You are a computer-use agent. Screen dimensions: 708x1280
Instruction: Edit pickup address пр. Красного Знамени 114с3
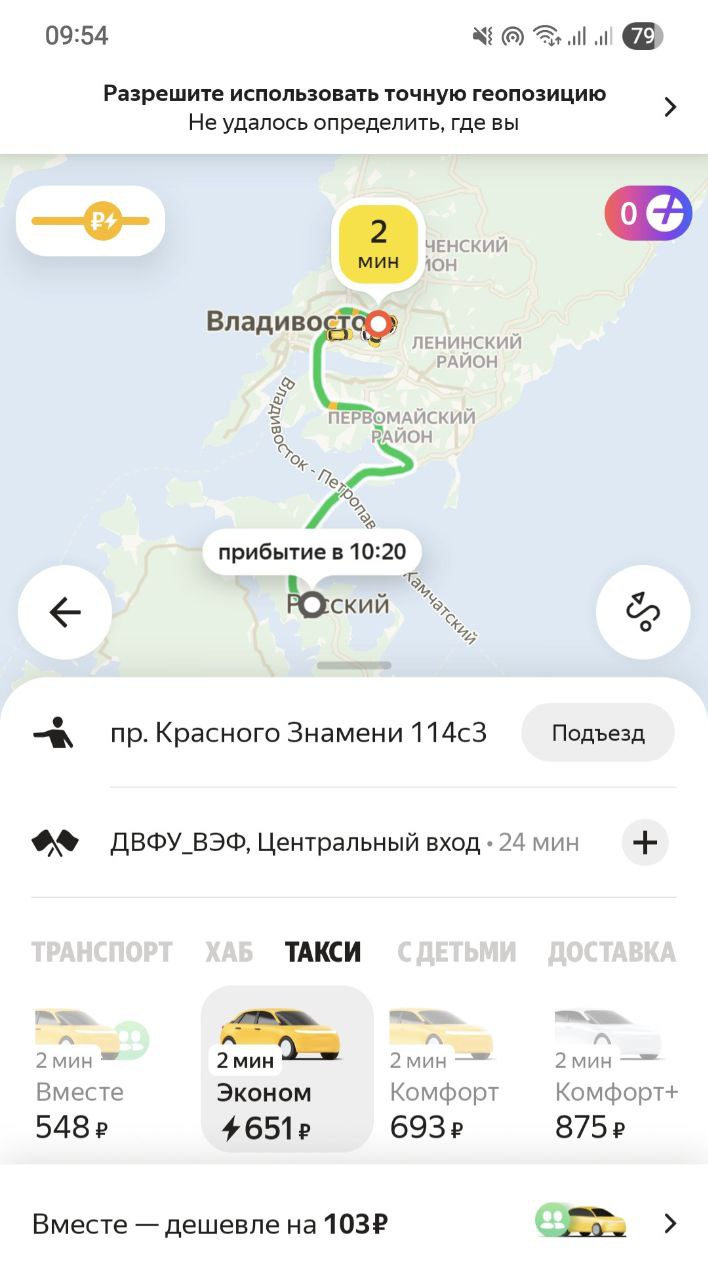coord(298,733)
